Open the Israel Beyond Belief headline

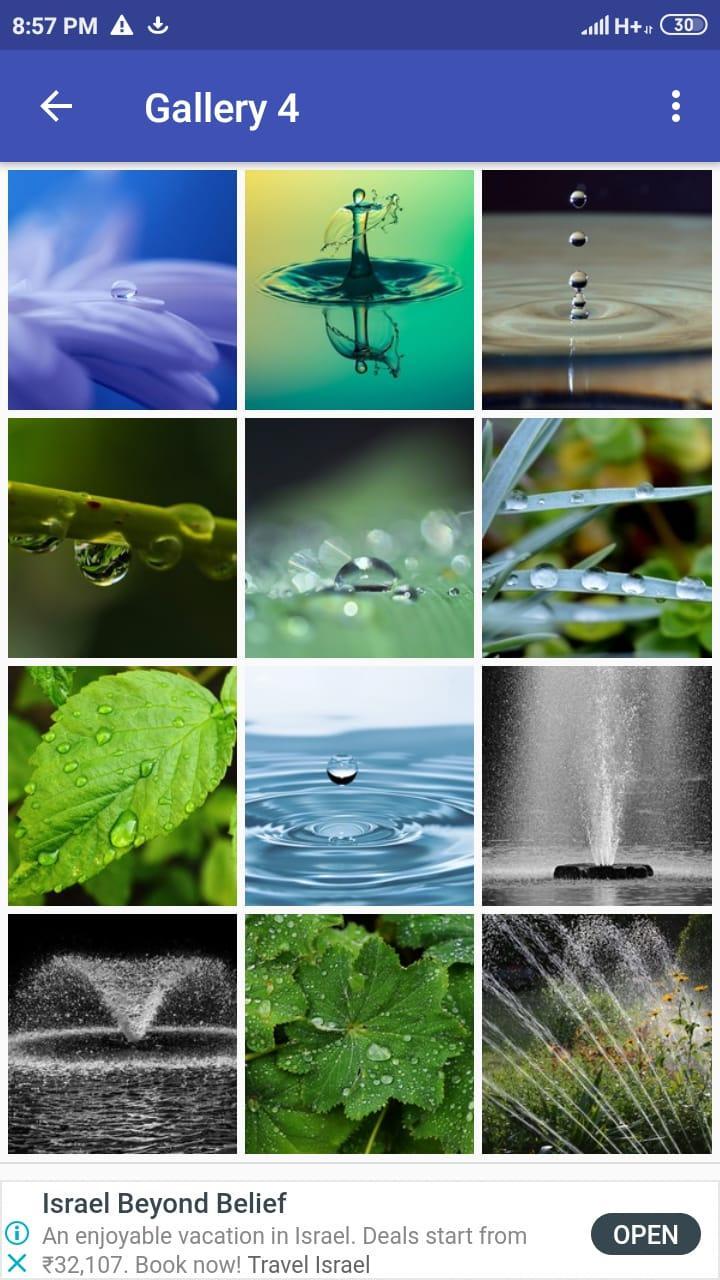165,1203
